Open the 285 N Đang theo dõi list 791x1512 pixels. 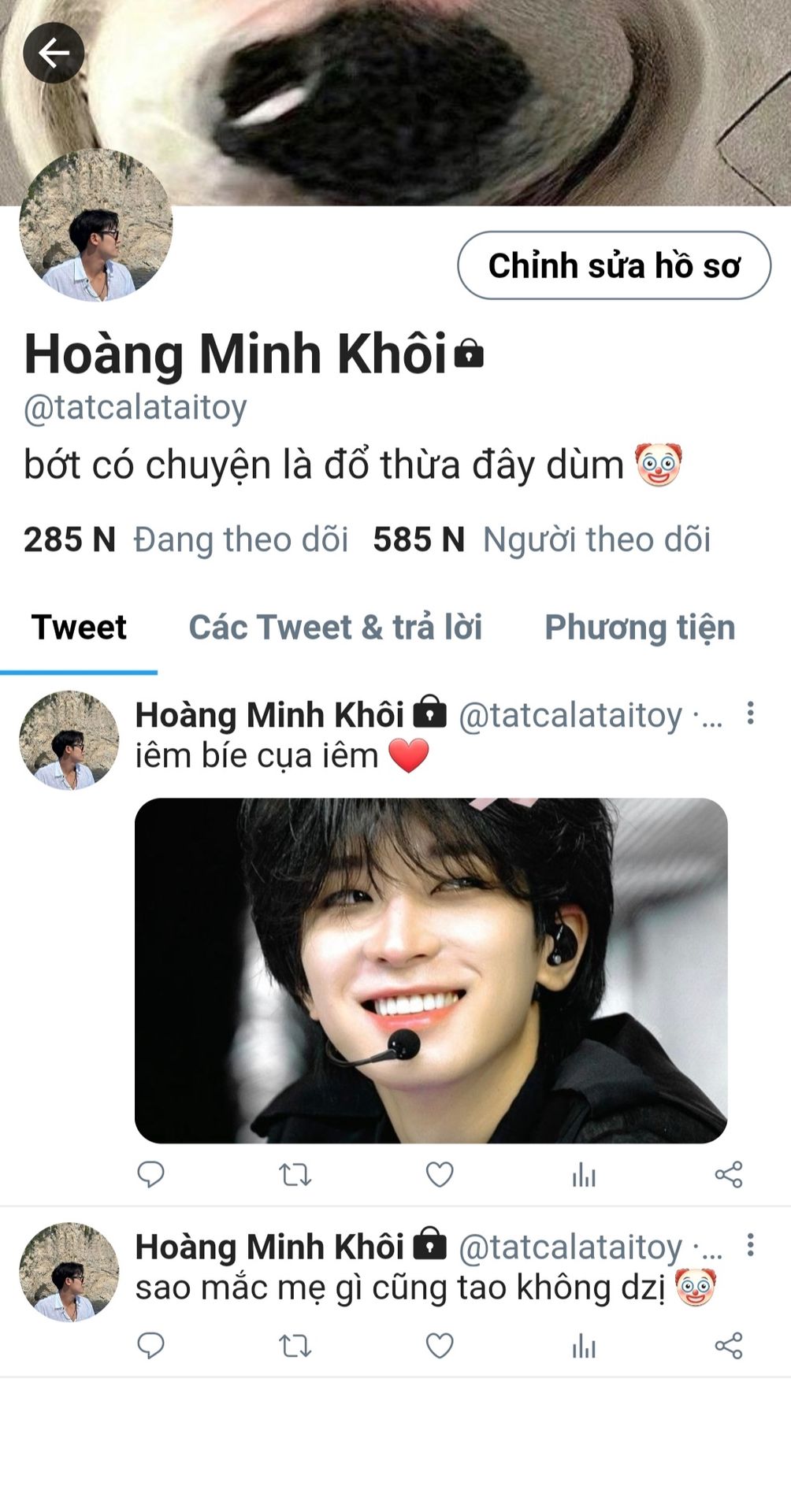(185, 540)
